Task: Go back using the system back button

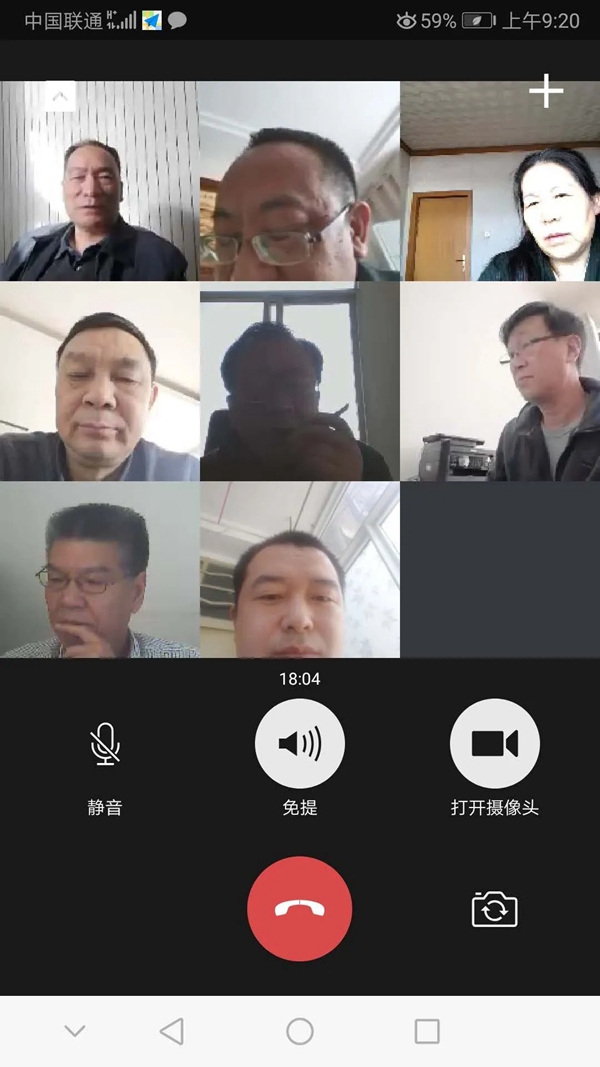Action: 172,1031
